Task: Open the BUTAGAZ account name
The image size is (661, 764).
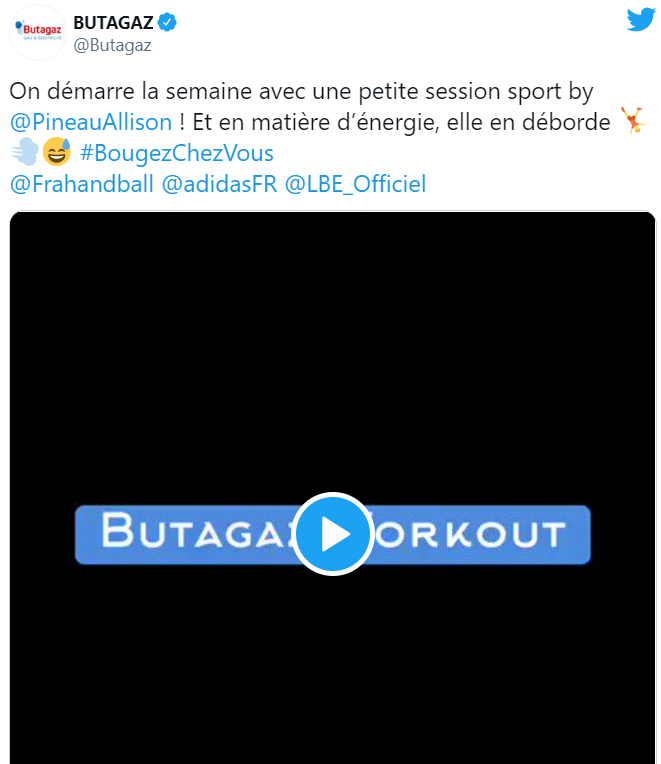Action: pyautogui.click(x=113, y=22)
